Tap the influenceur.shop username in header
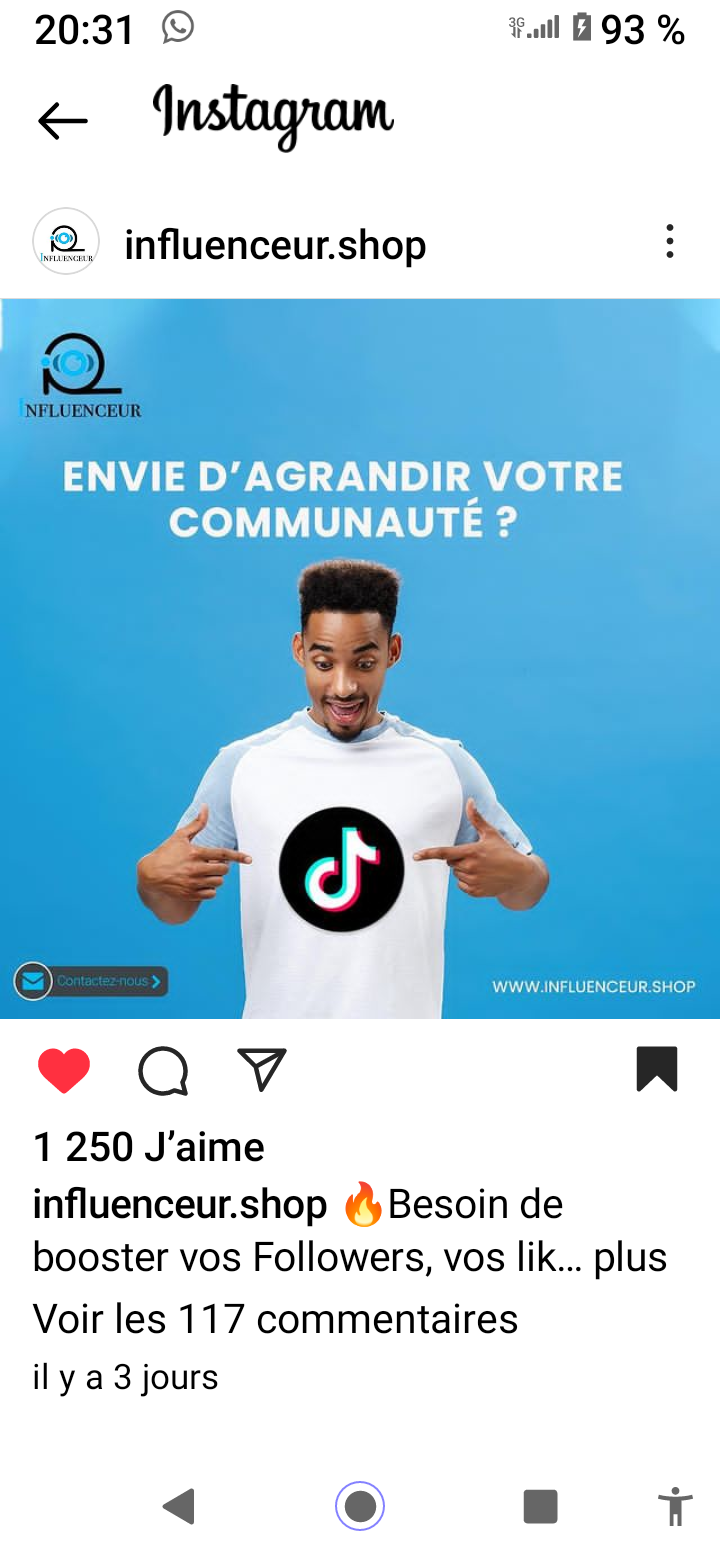This screenshot has width=720, height=1560. pyautogui.click(x=275, y=245)
